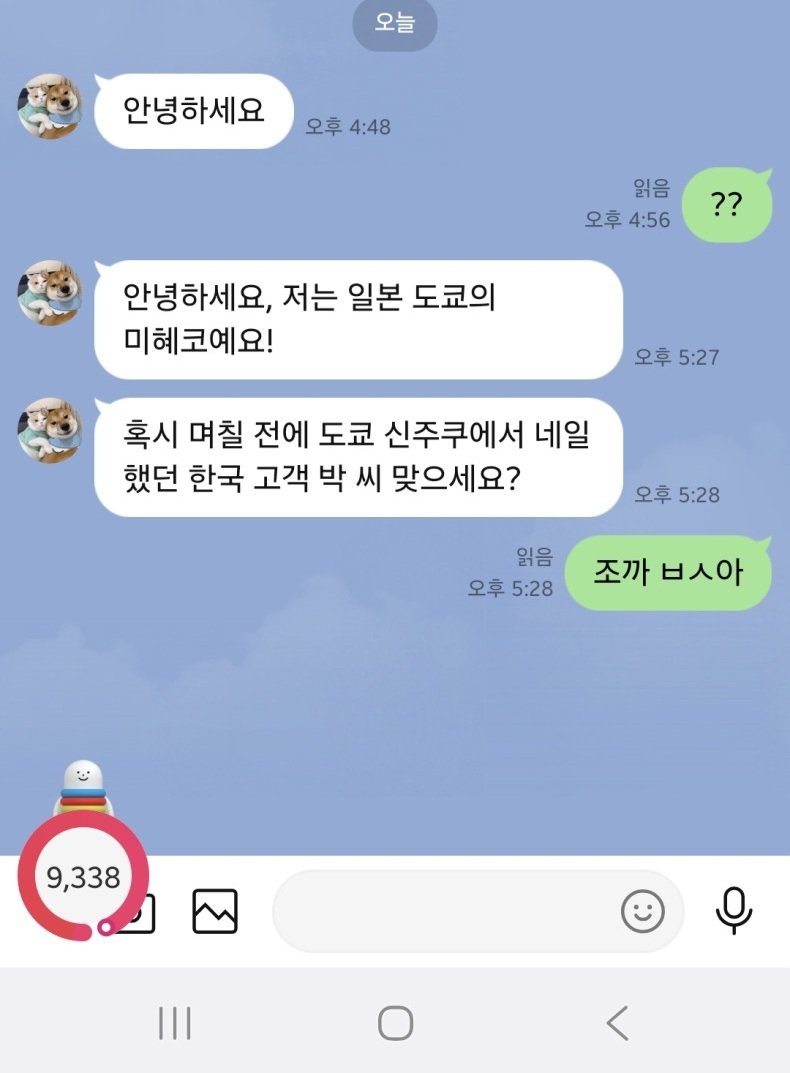Open the recent apps view
Viewport: 790px width, 1073px height.
coord(175,1023)
